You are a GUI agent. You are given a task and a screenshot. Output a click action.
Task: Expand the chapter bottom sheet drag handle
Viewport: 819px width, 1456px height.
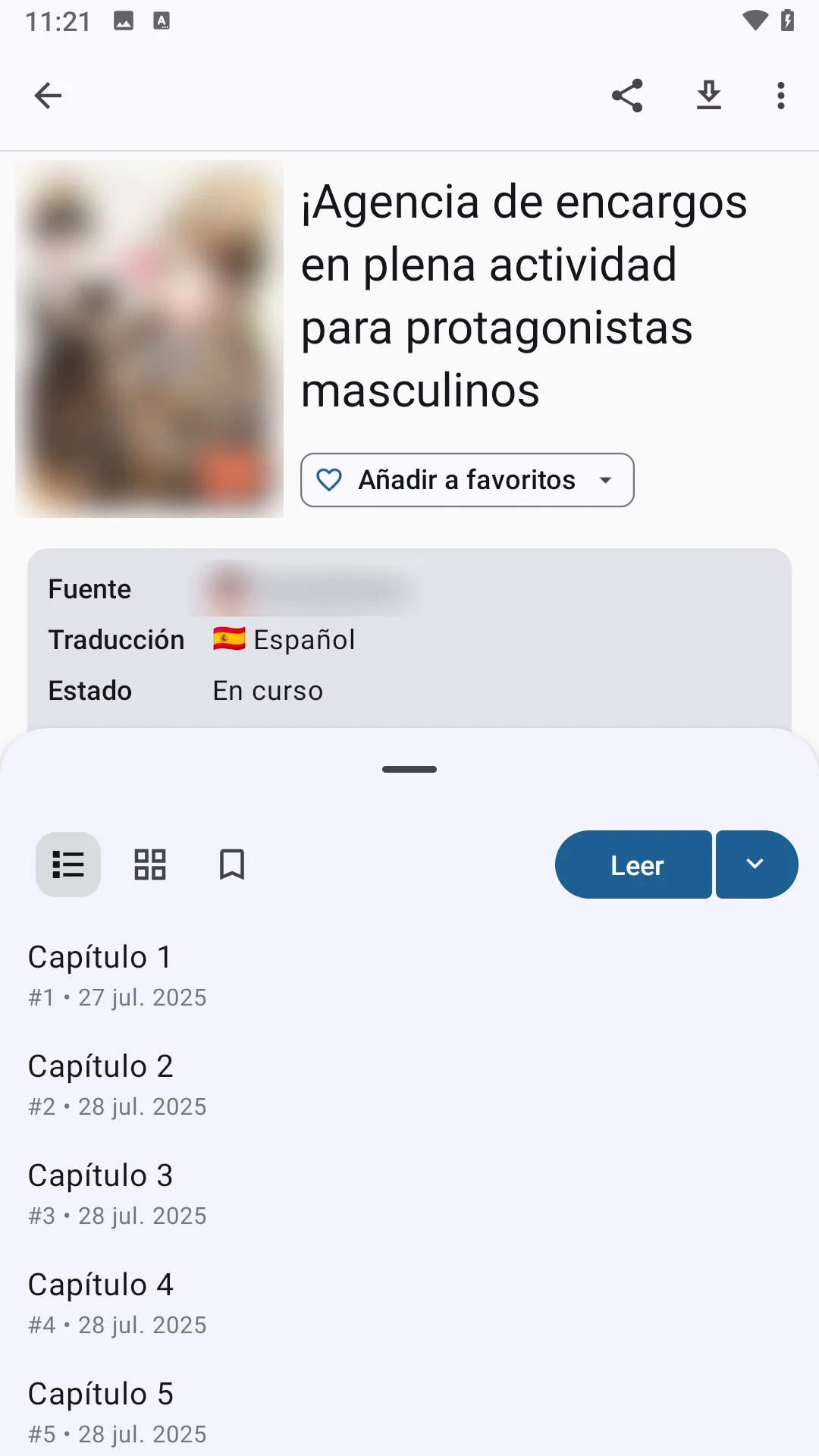point(409,768)
